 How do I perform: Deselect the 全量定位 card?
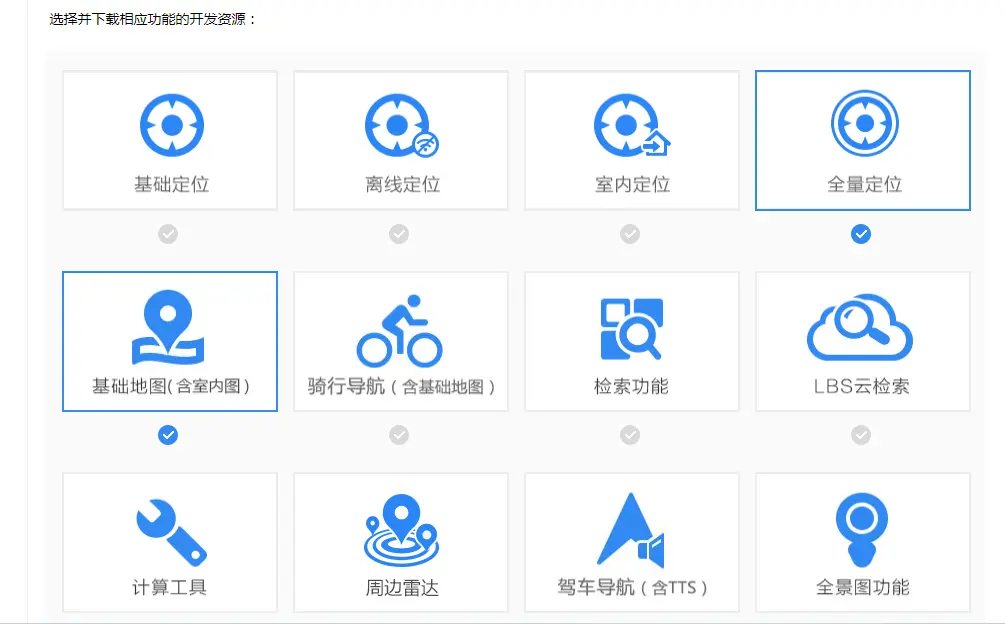point(863,140)
